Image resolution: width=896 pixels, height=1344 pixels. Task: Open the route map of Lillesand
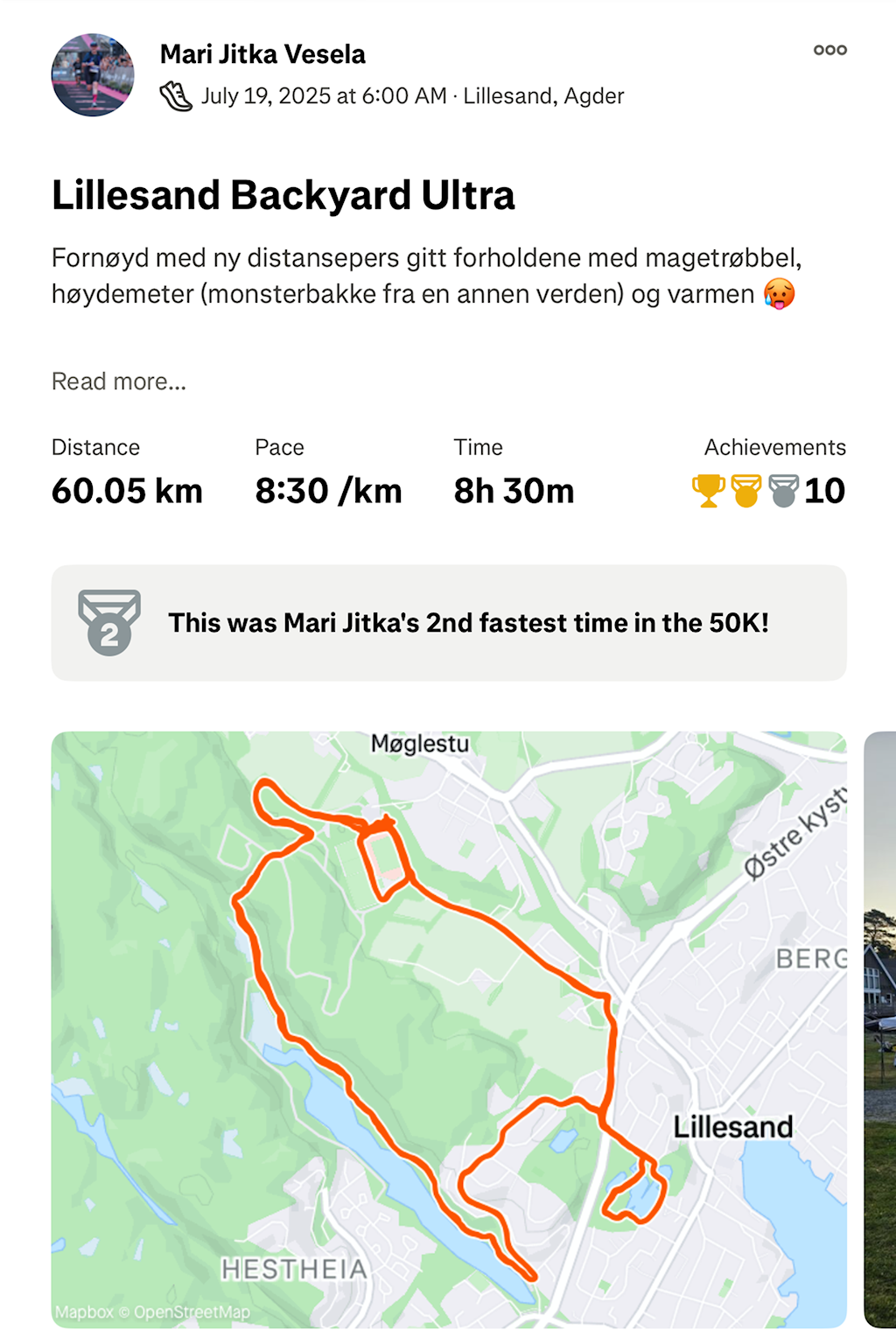(449, 1029)
